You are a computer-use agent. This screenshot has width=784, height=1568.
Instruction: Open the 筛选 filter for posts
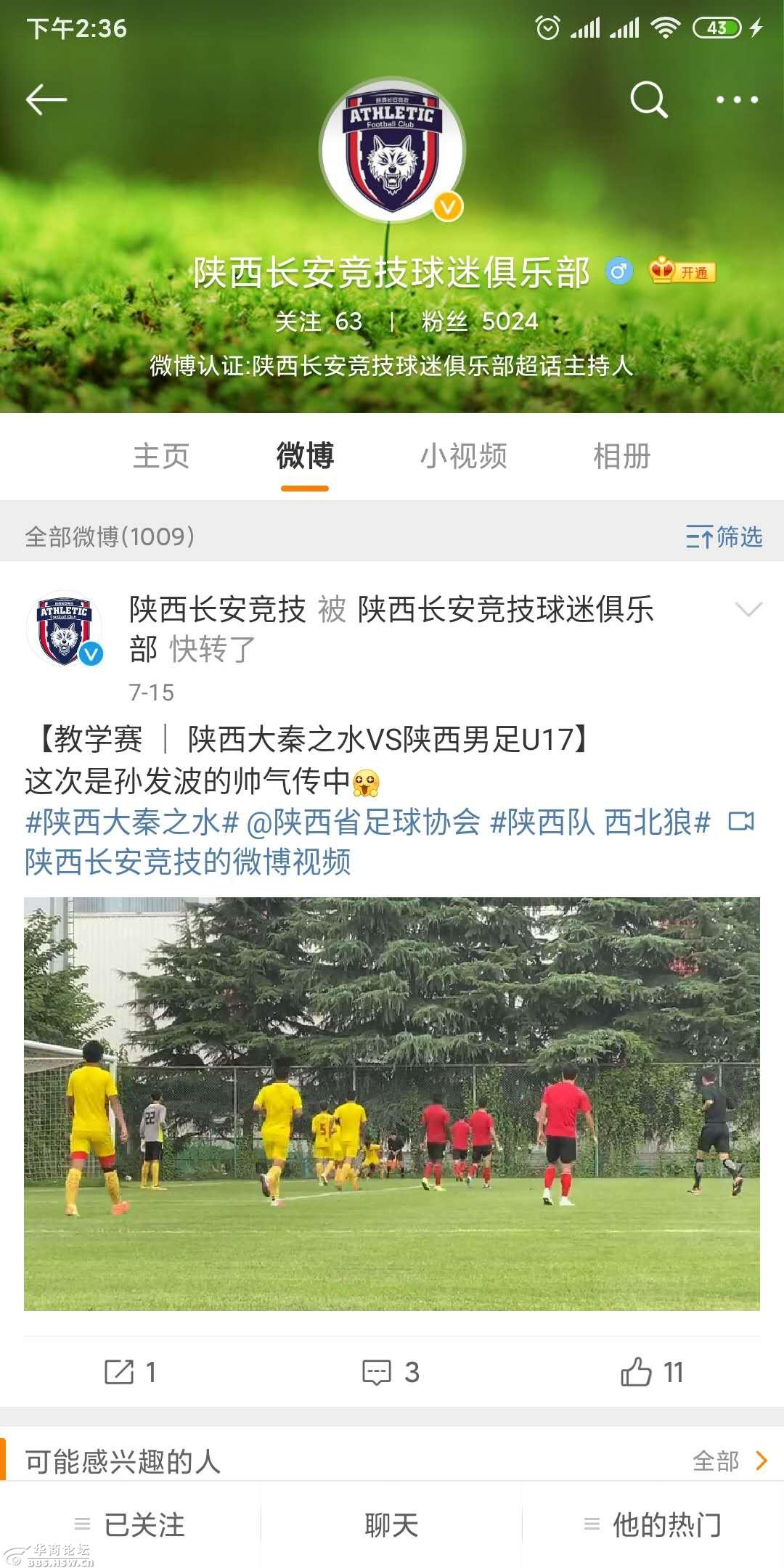[x=724, y=537]
